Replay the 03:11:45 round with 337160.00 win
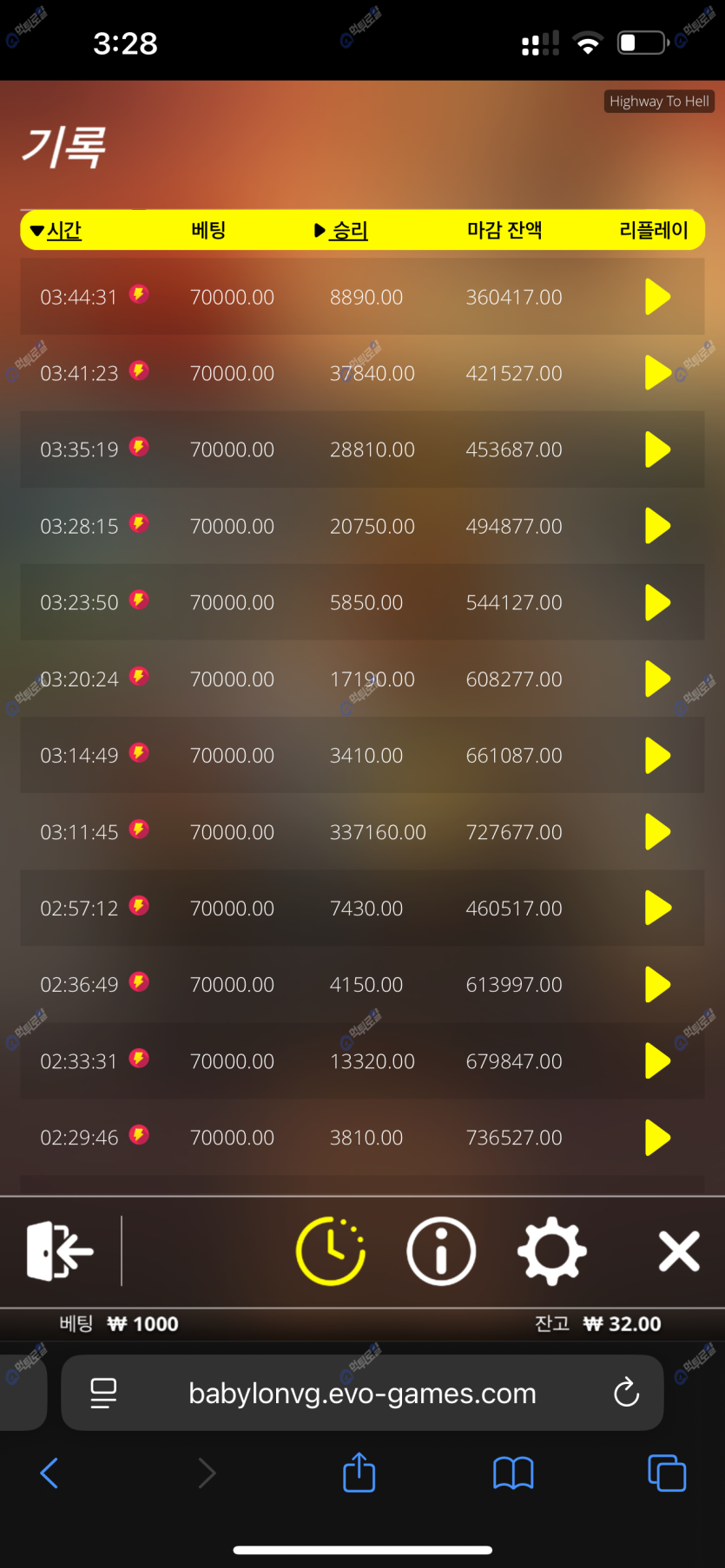725x1568 pixels. [657, 832]
